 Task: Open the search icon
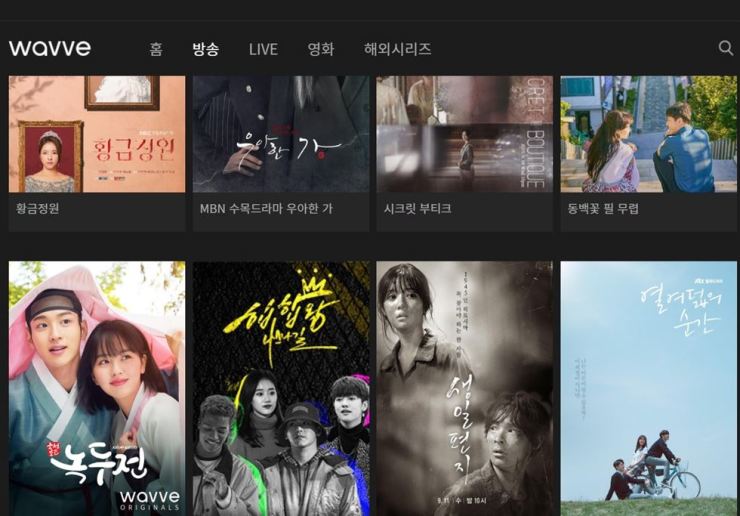click(x=725, y=48)
